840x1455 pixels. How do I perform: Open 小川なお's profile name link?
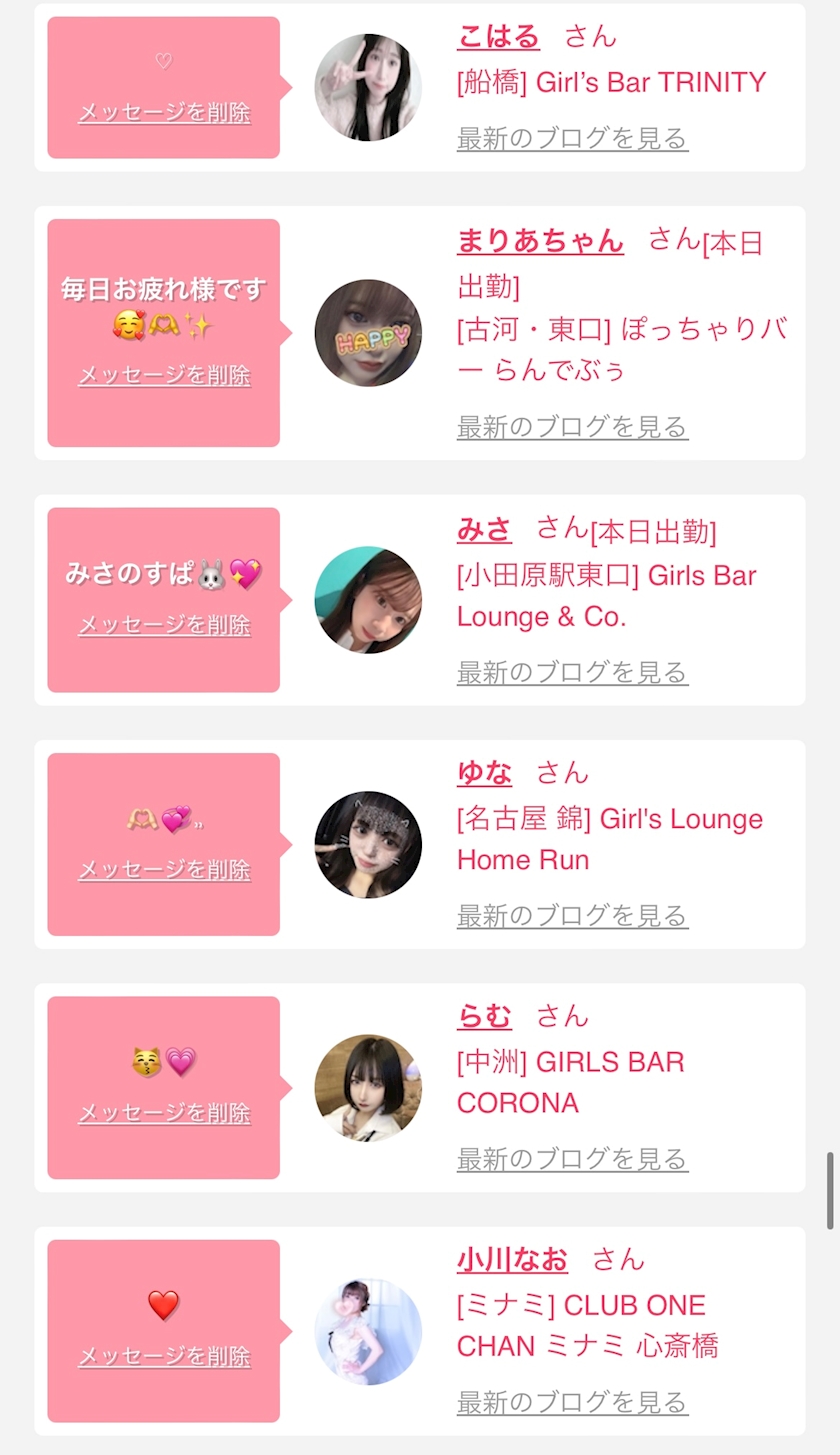[x=512, y=1259]
